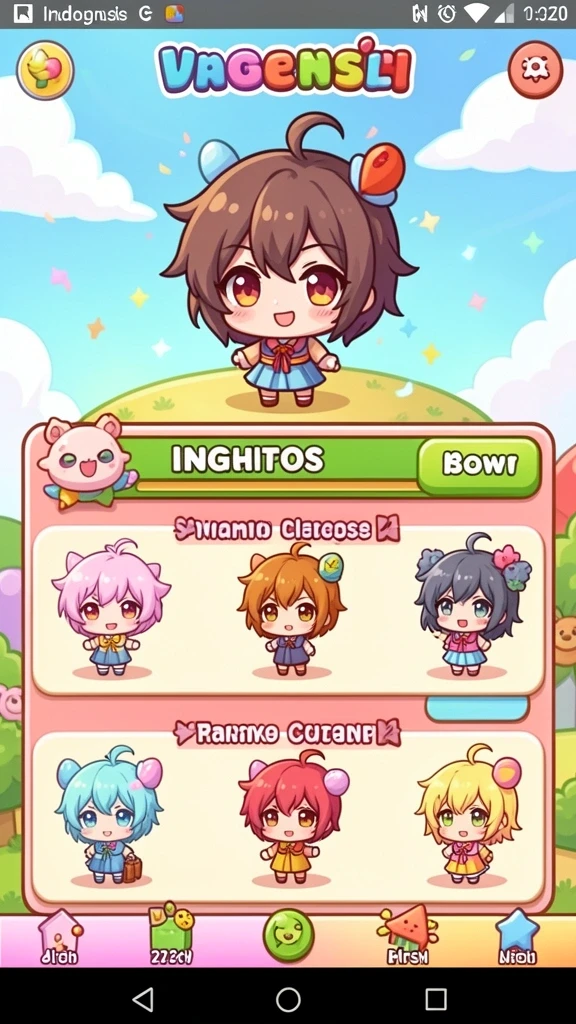Open the watermelon tab in bottom bar
The height and width of the screenshot is (1024, 576).
point(408,935)
